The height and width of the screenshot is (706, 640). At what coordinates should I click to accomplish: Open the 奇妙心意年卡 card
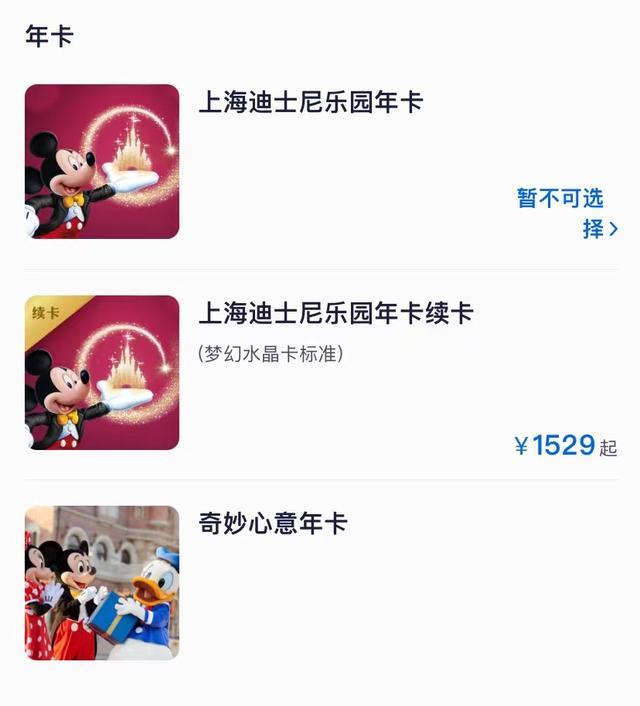pyautogui.click(x=272, y=524)
